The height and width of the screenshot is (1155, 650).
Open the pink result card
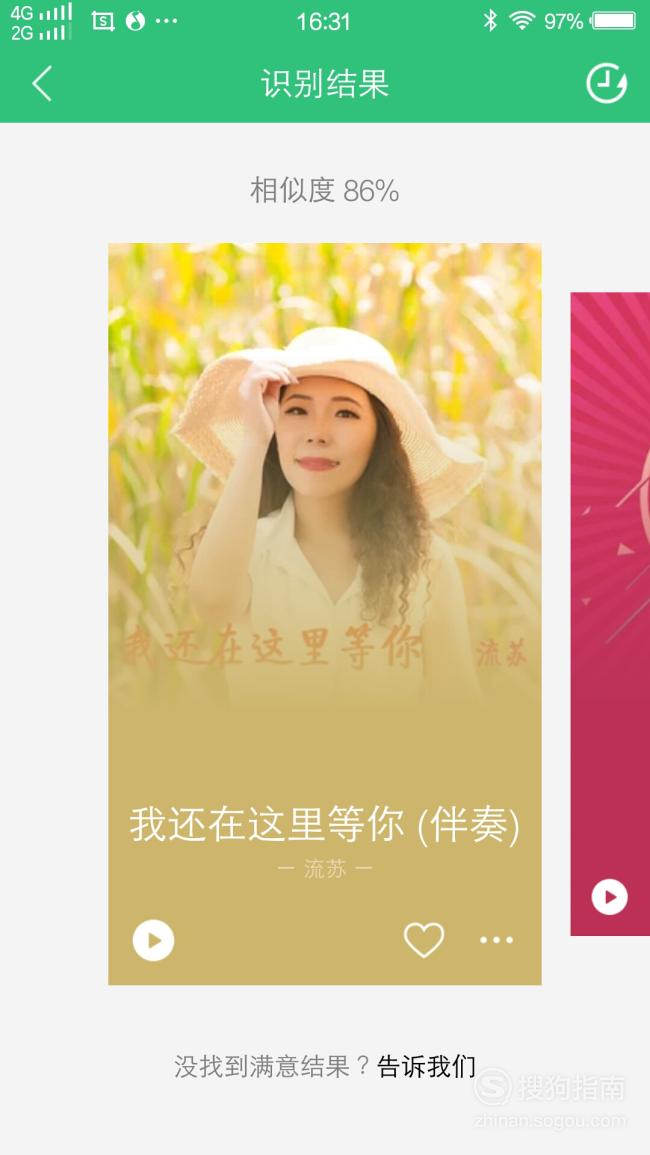coord(610,614)
